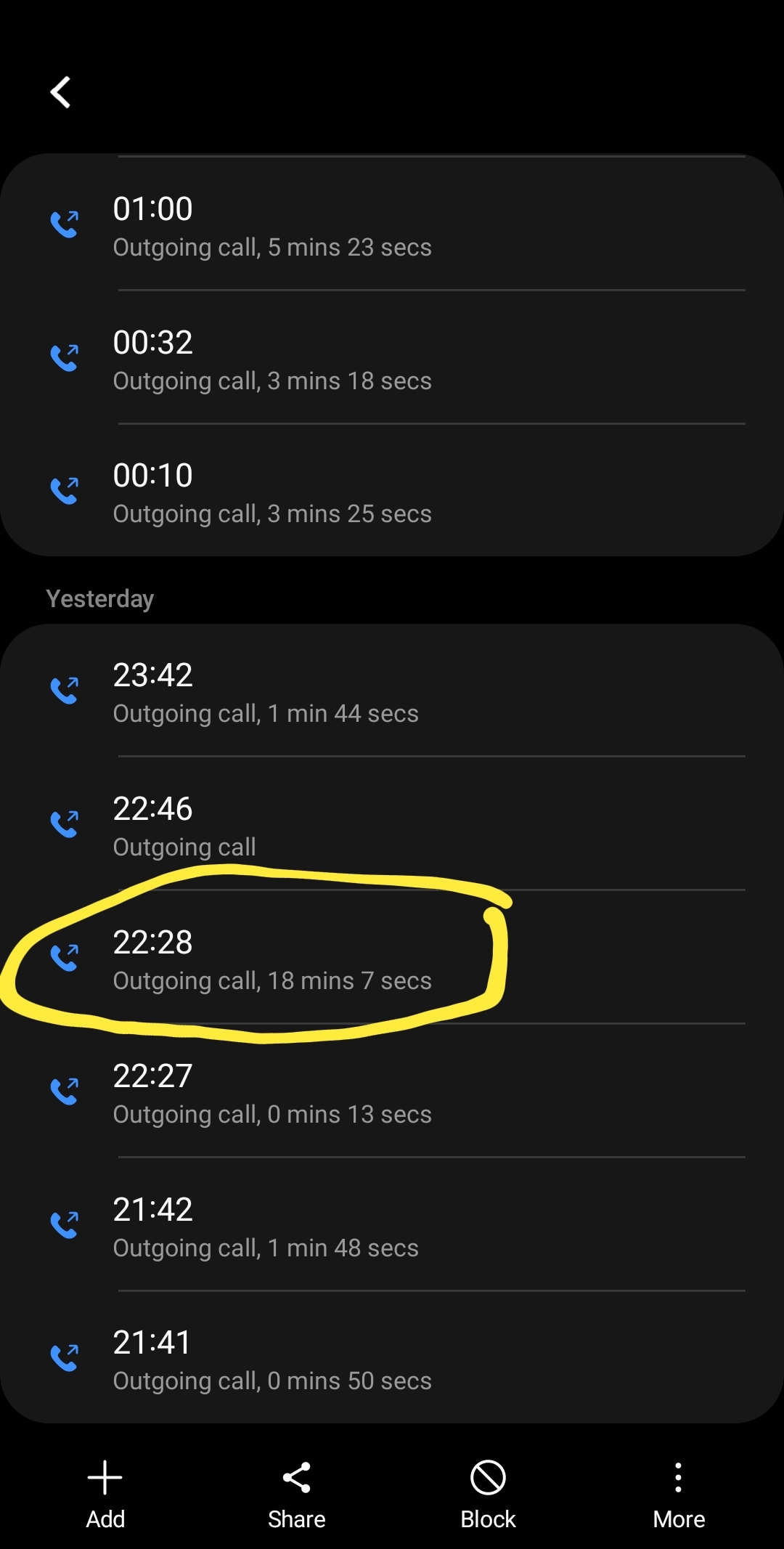Select the 00:32 outgoing call entry
784x1549 pixels.
pyautogui.click(x=392, y=359)
